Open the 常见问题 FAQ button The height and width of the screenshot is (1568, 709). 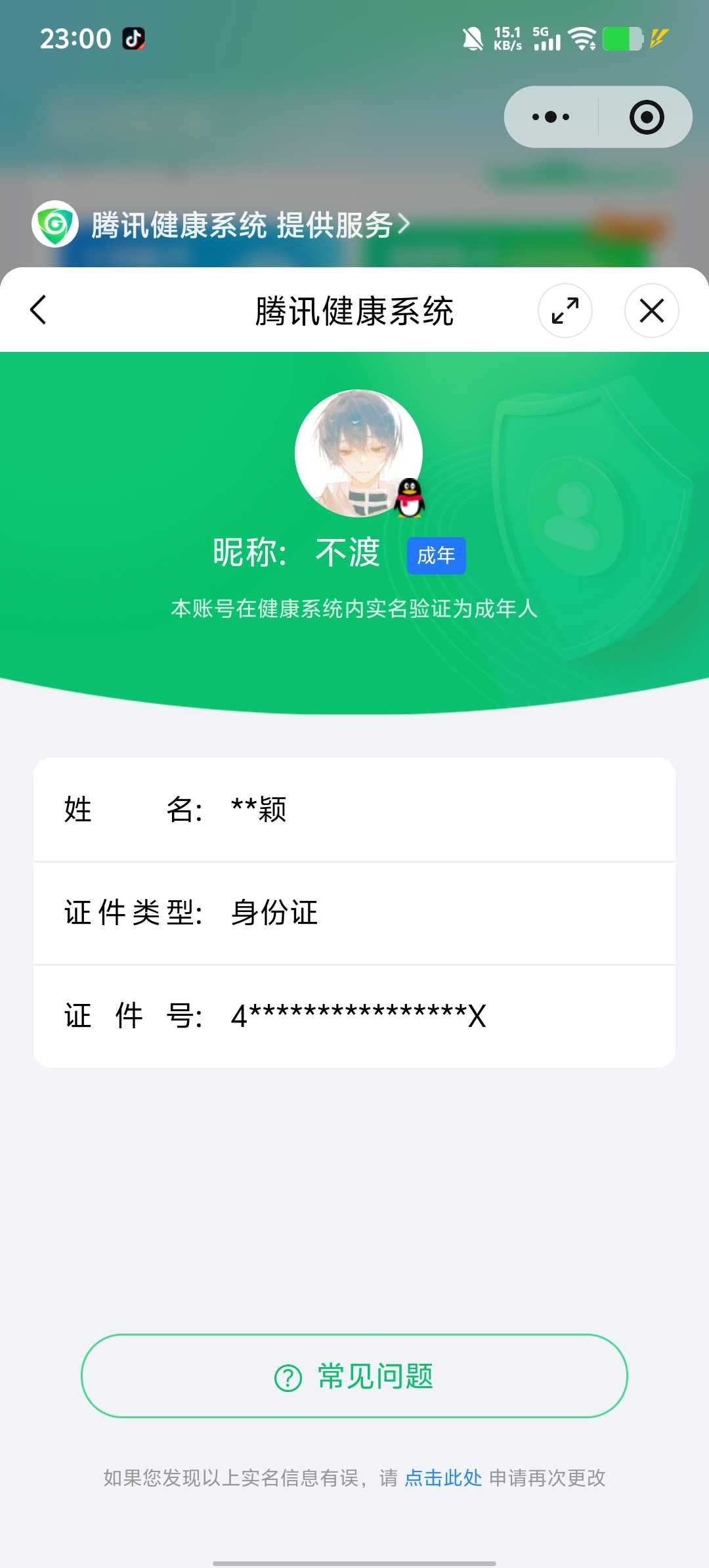coord(354,1377)
